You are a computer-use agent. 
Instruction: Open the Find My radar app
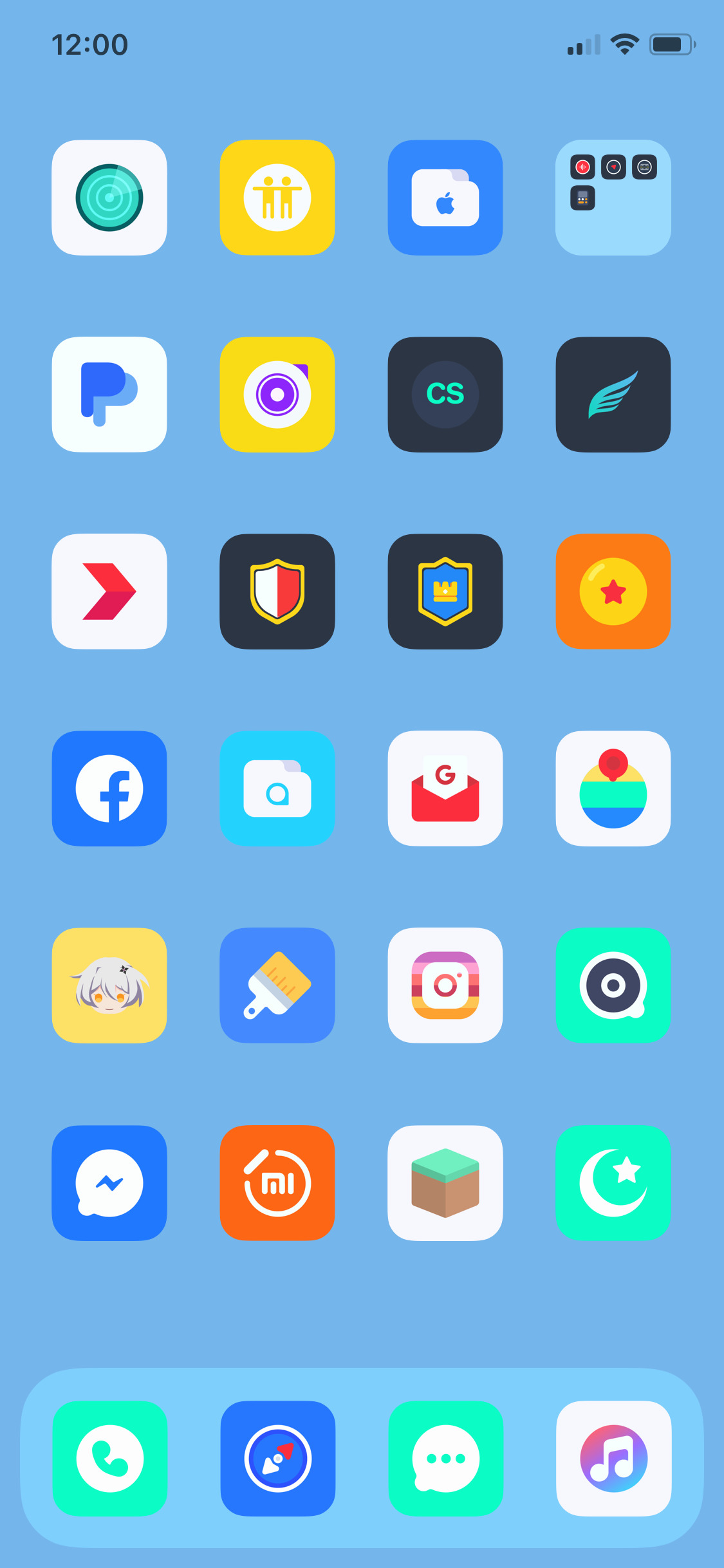point(109,198)
